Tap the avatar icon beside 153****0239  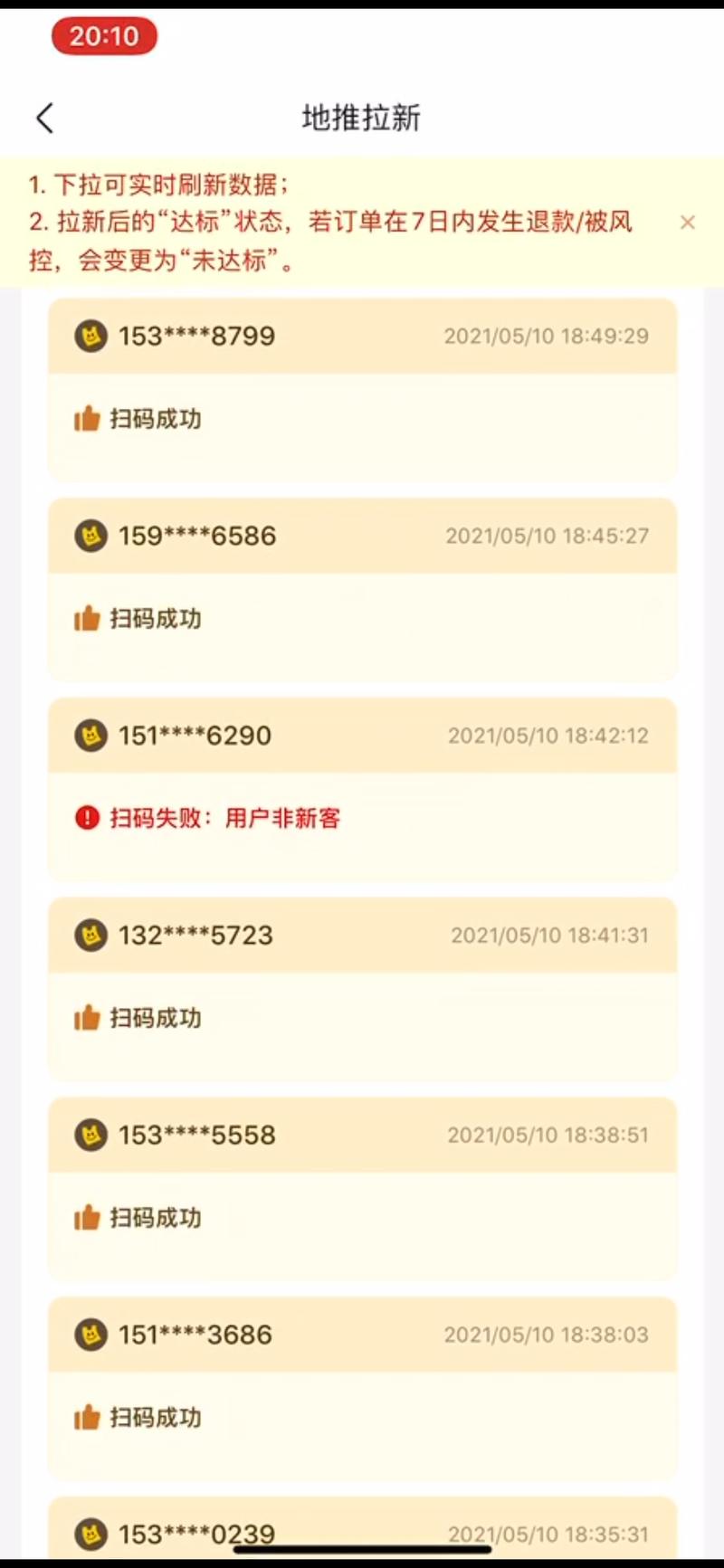[90, 1534]
